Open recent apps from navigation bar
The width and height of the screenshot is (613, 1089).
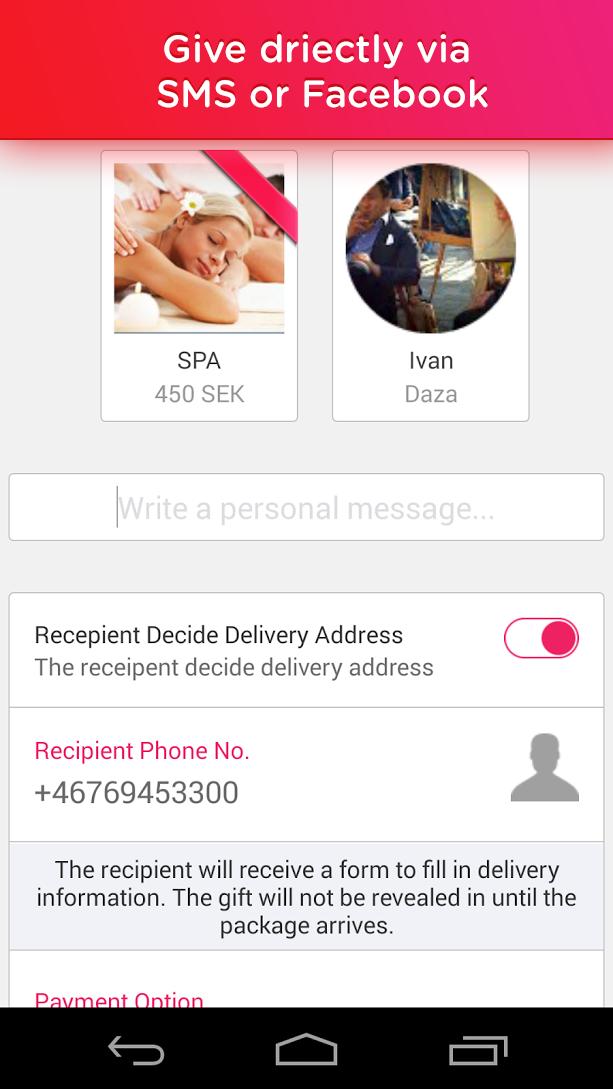[x=478, y=1050]
